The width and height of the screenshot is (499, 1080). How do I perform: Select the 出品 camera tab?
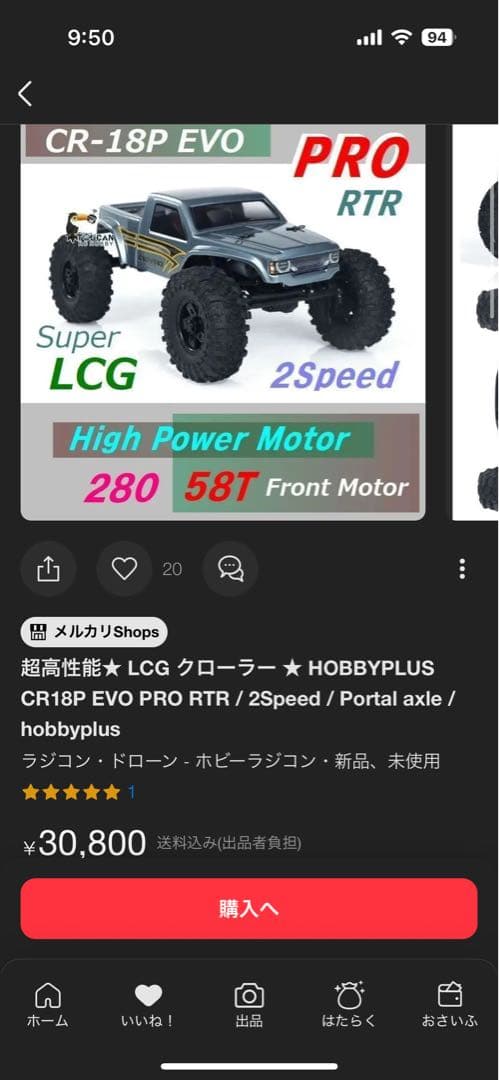tap(249, 1005)
